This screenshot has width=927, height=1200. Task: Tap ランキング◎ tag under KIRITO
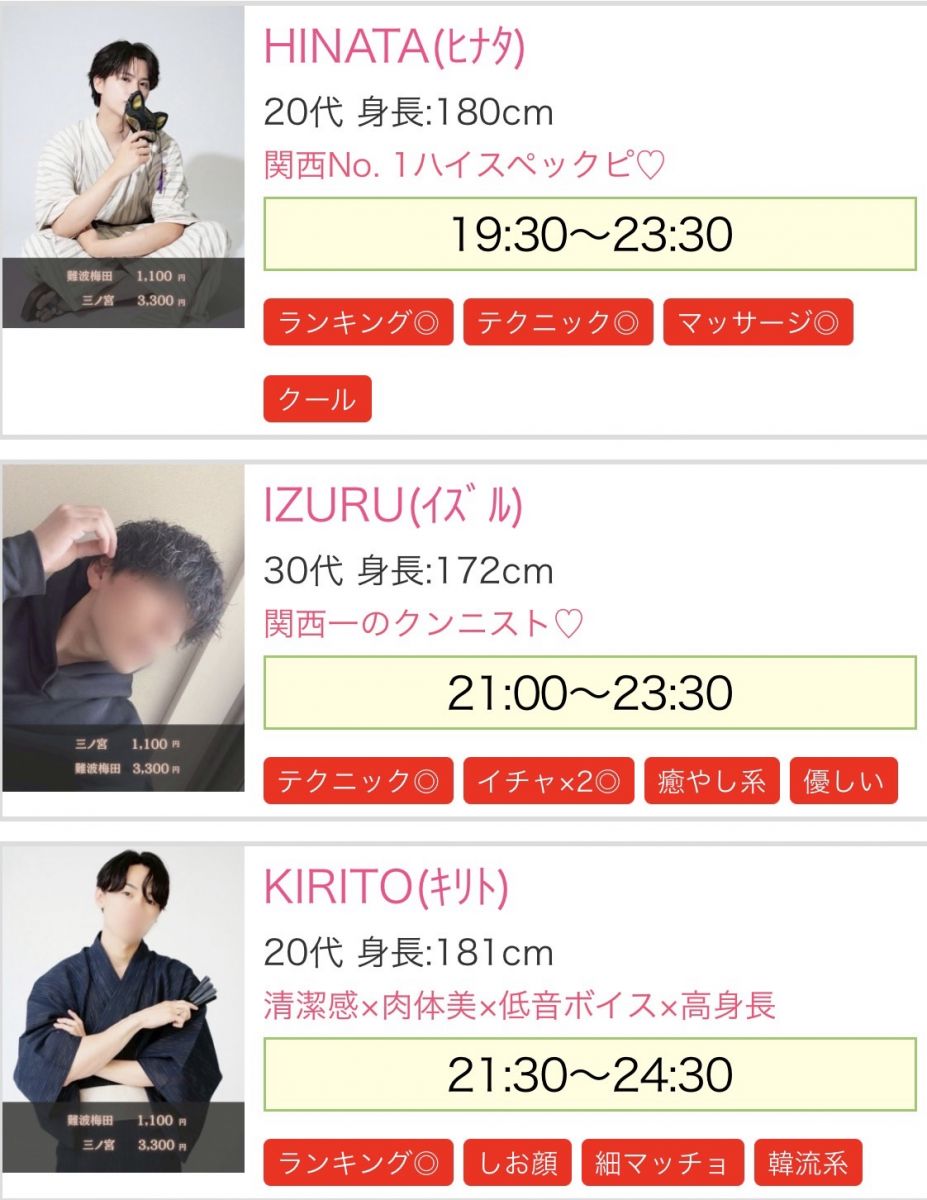pos(358,1163)
